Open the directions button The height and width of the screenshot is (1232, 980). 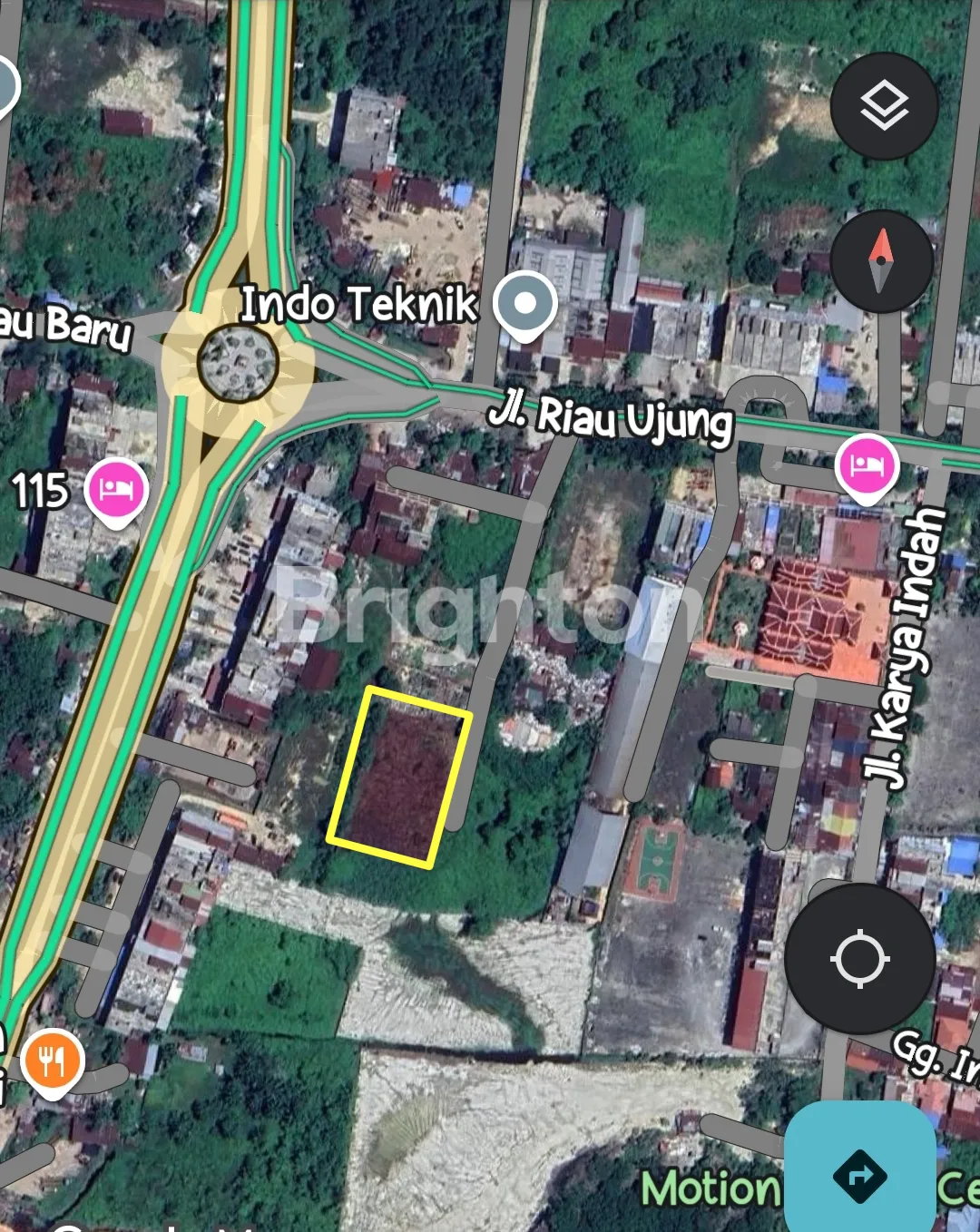[x=859, y=1175]
